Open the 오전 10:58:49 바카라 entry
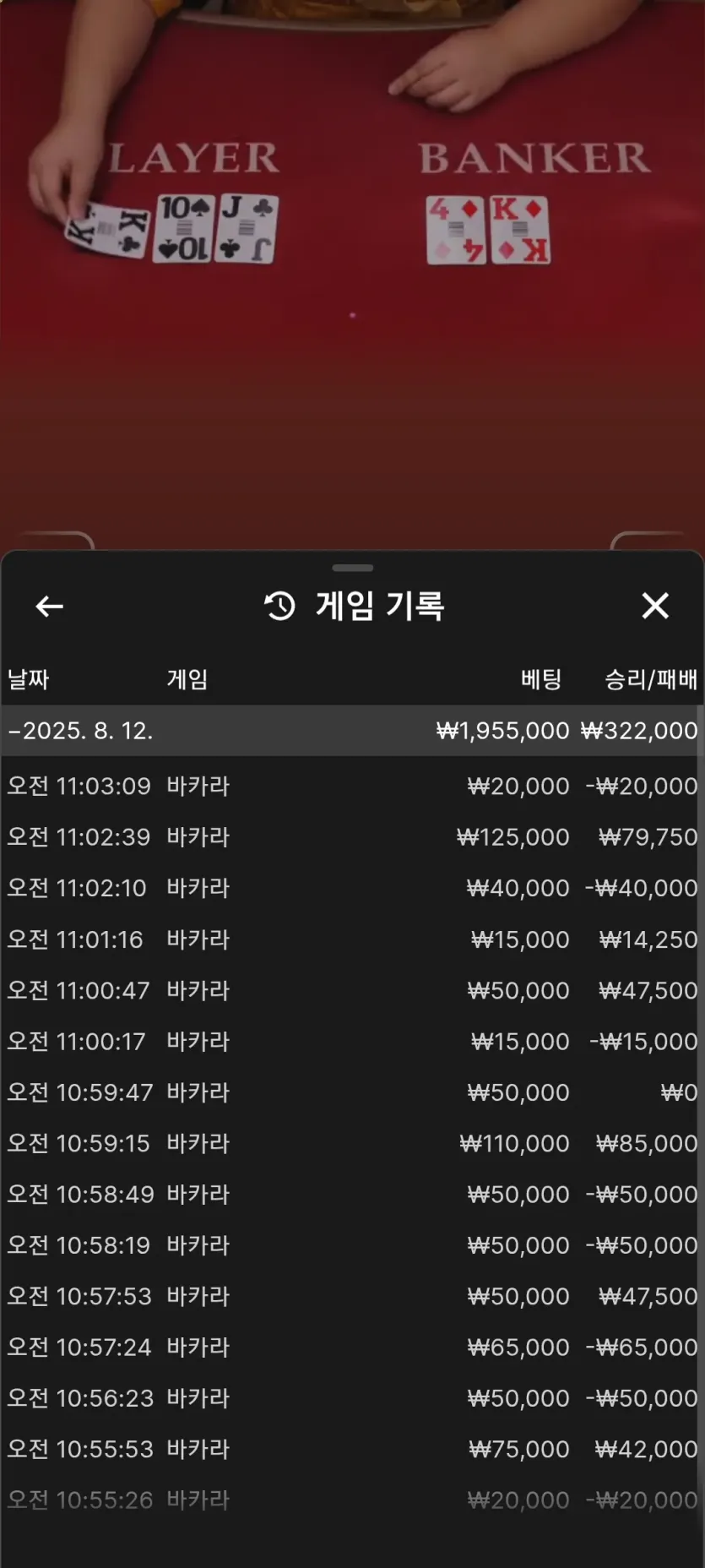 352,1194
